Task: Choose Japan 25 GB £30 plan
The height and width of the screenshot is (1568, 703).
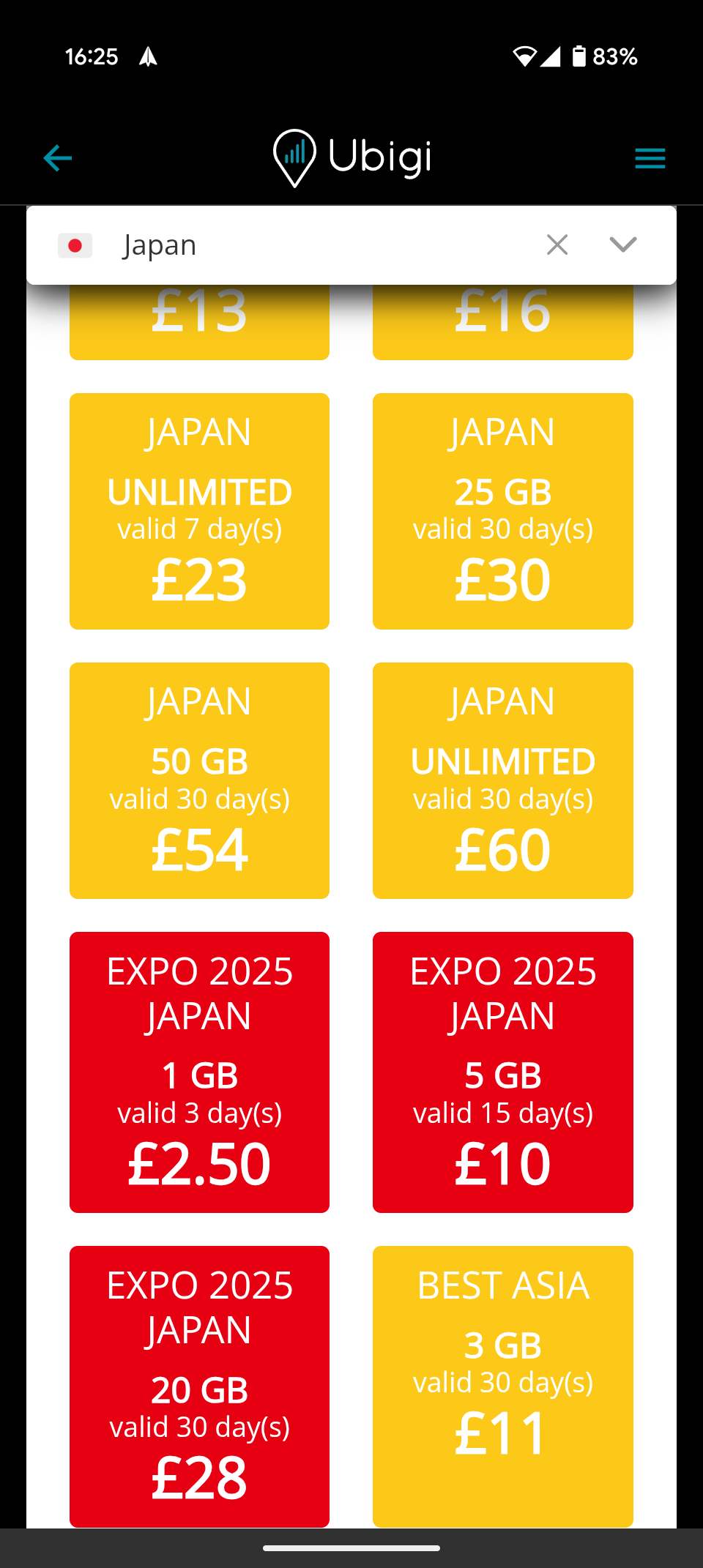Action: click(502, 511)
